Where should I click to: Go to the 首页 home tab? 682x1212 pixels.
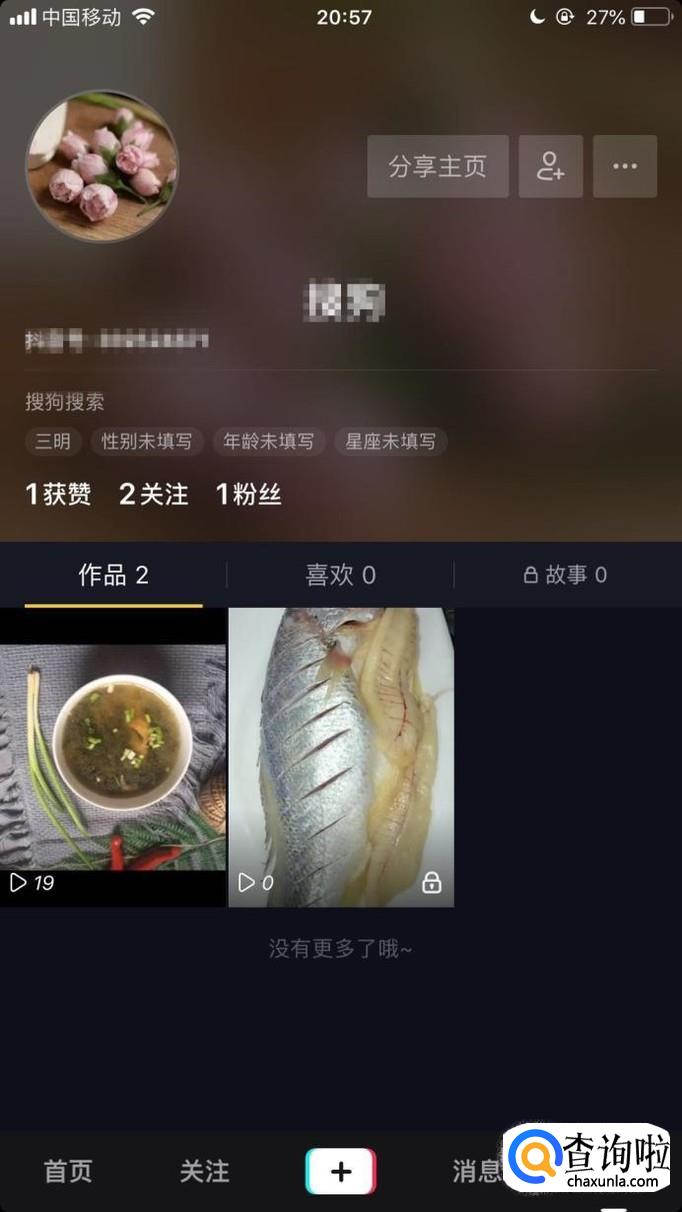(68, 1171)
